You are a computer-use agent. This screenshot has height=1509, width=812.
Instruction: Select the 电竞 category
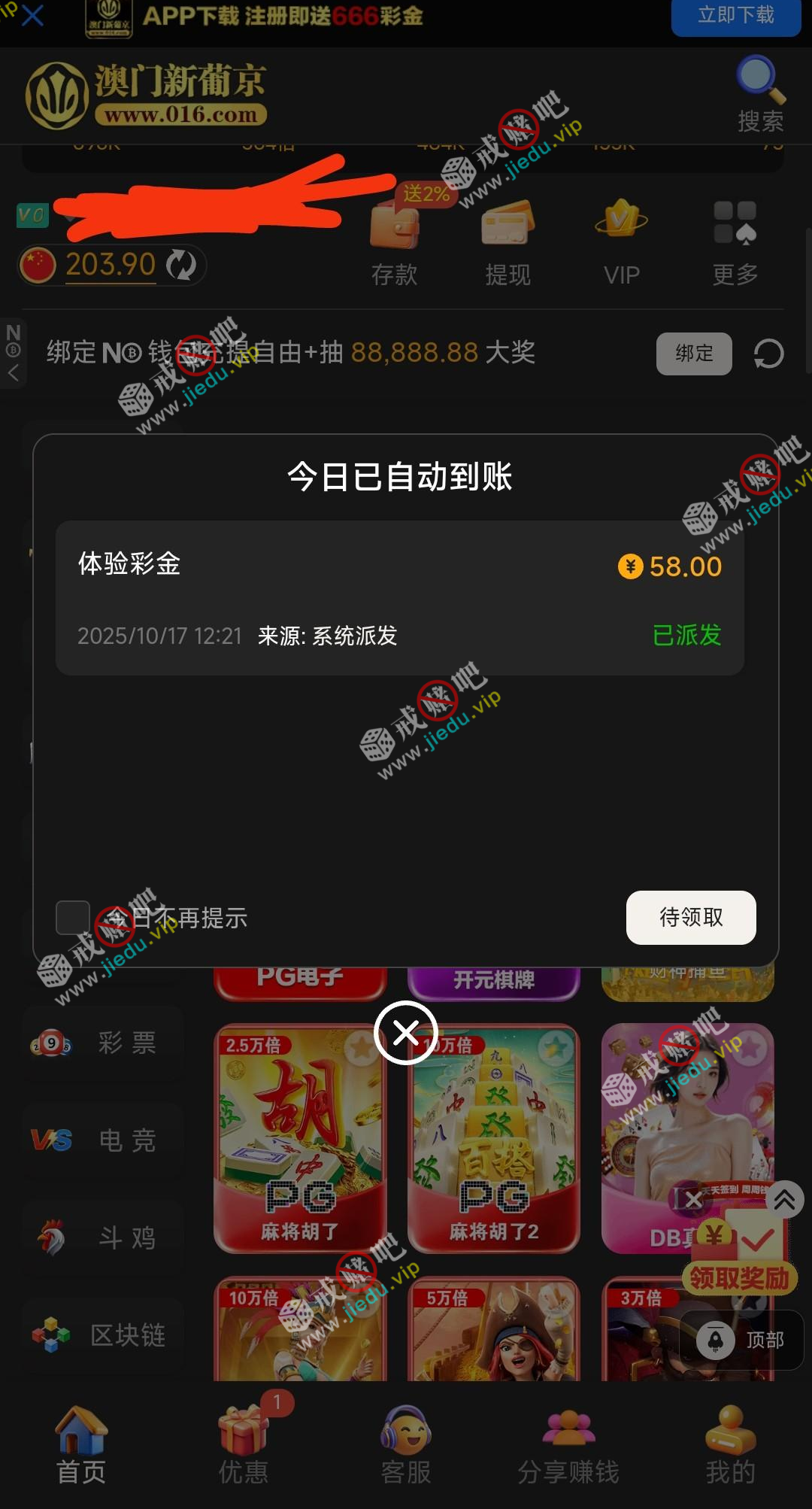(x=104, y=1140)
